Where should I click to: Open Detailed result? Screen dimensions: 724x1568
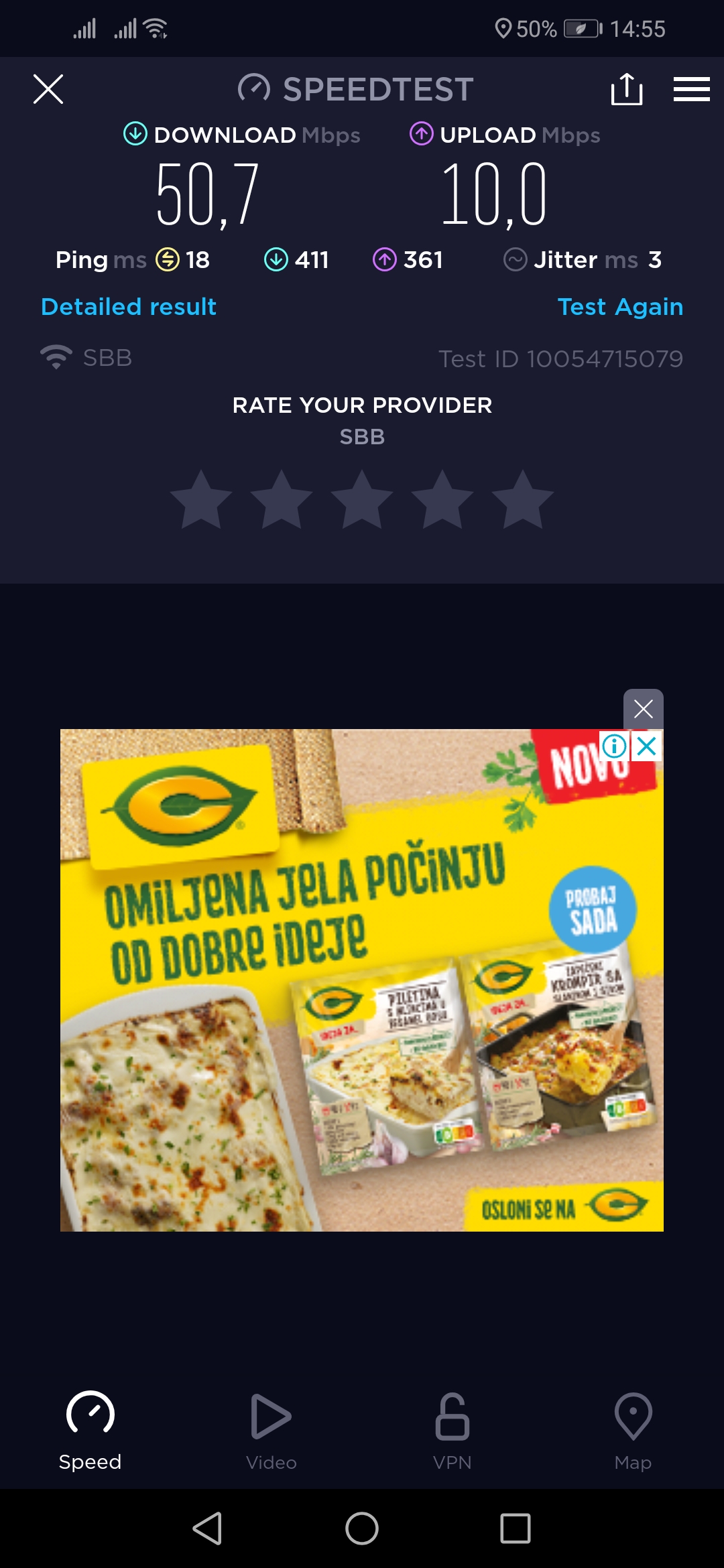click(129, 307)
